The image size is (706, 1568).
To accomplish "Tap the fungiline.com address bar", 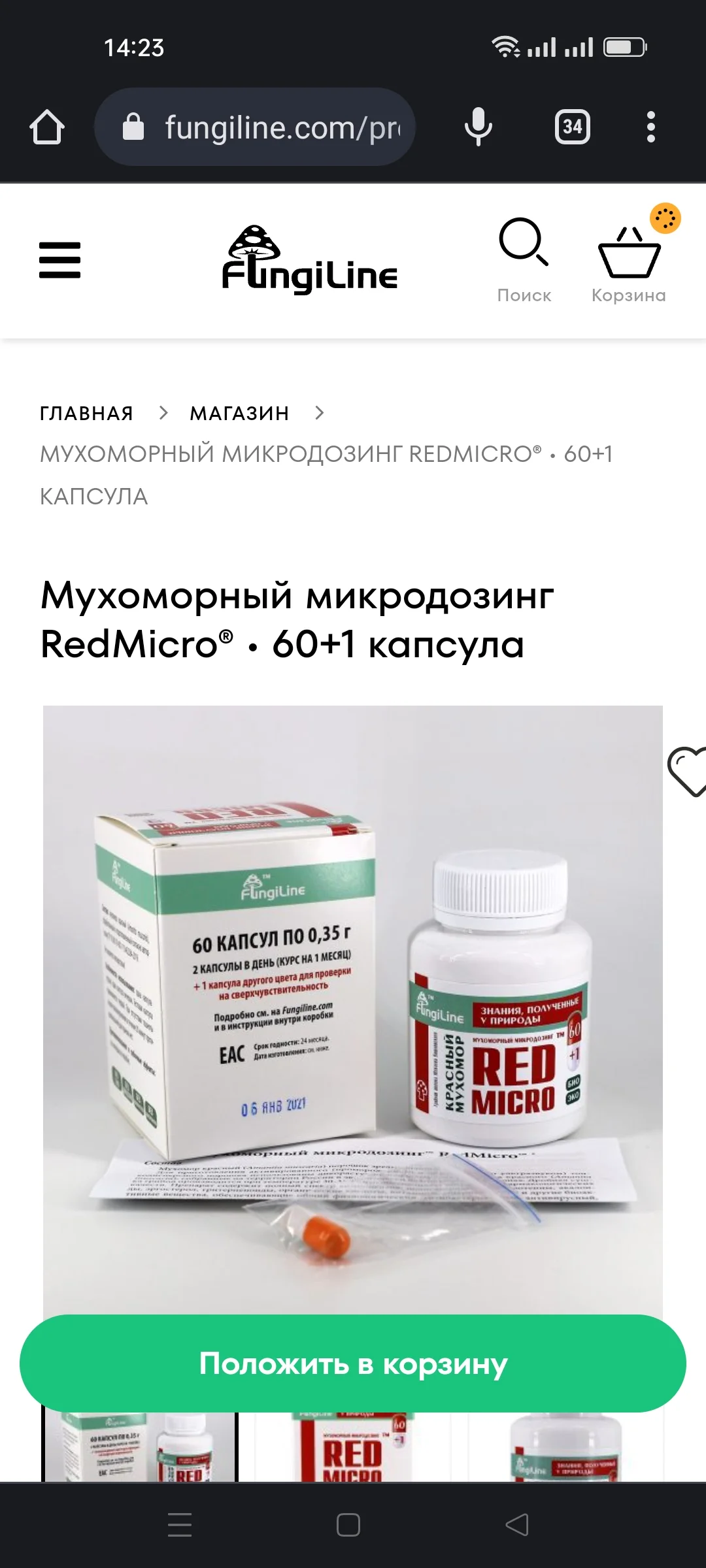I will [281, 126].
